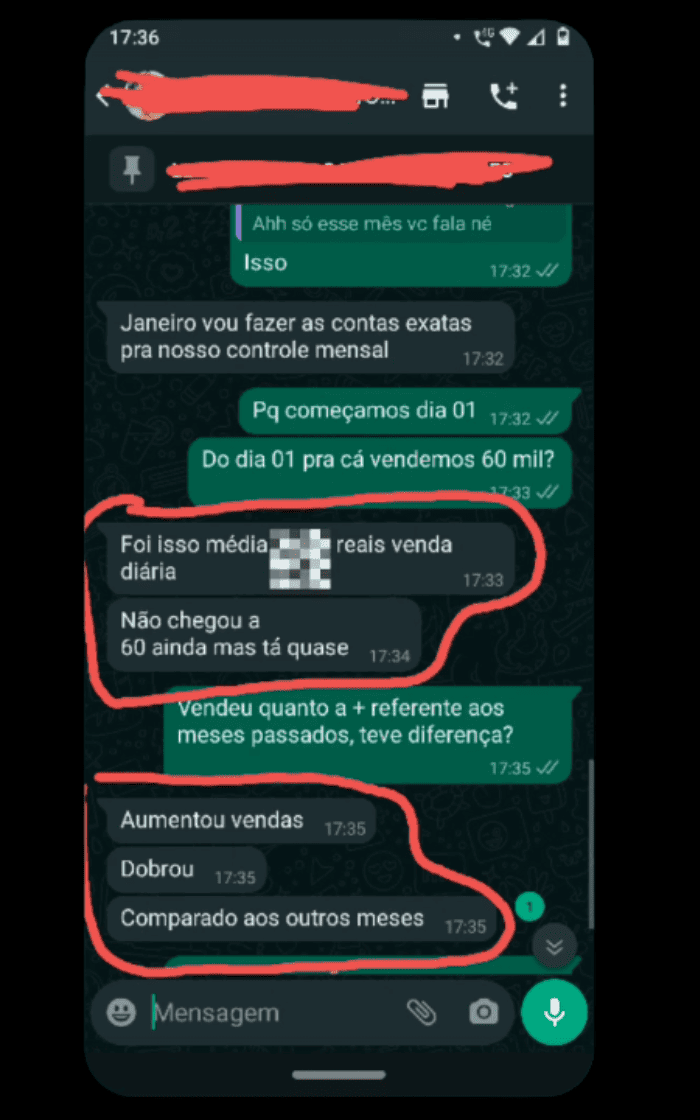Open the overflow menu in chat header

click(x=563, y=96)
